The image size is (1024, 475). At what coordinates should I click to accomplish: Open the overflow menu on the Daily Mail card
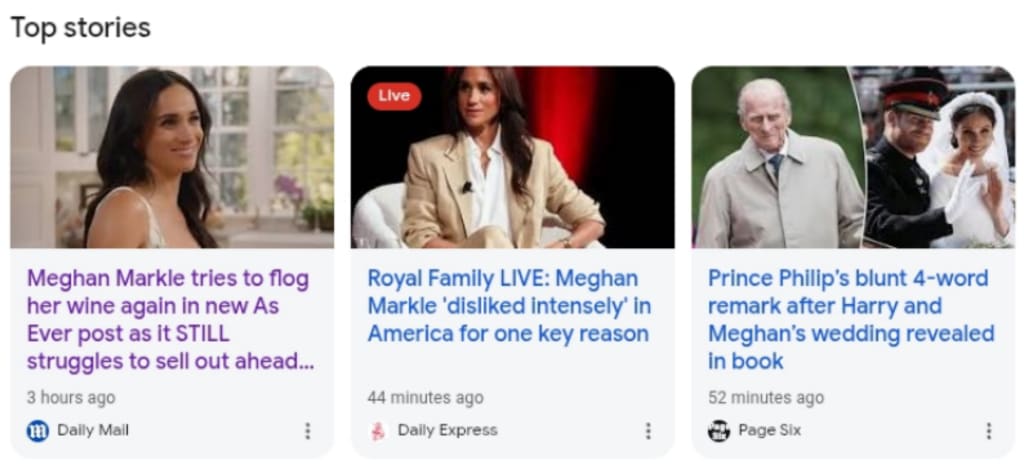307,430
